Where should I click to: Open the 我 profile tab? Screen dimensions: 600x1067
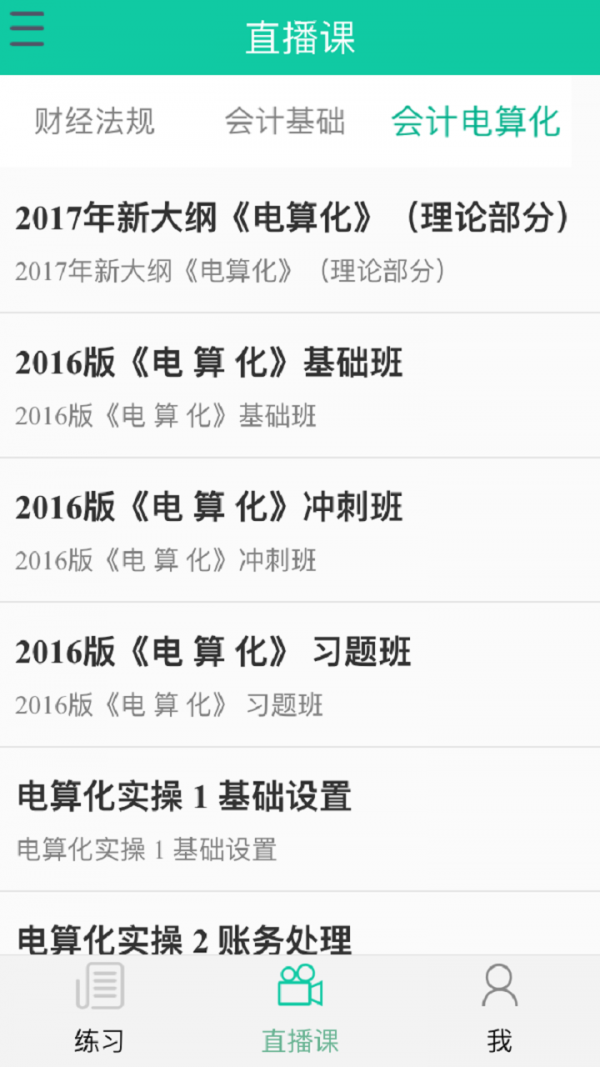click(499, 1010)
